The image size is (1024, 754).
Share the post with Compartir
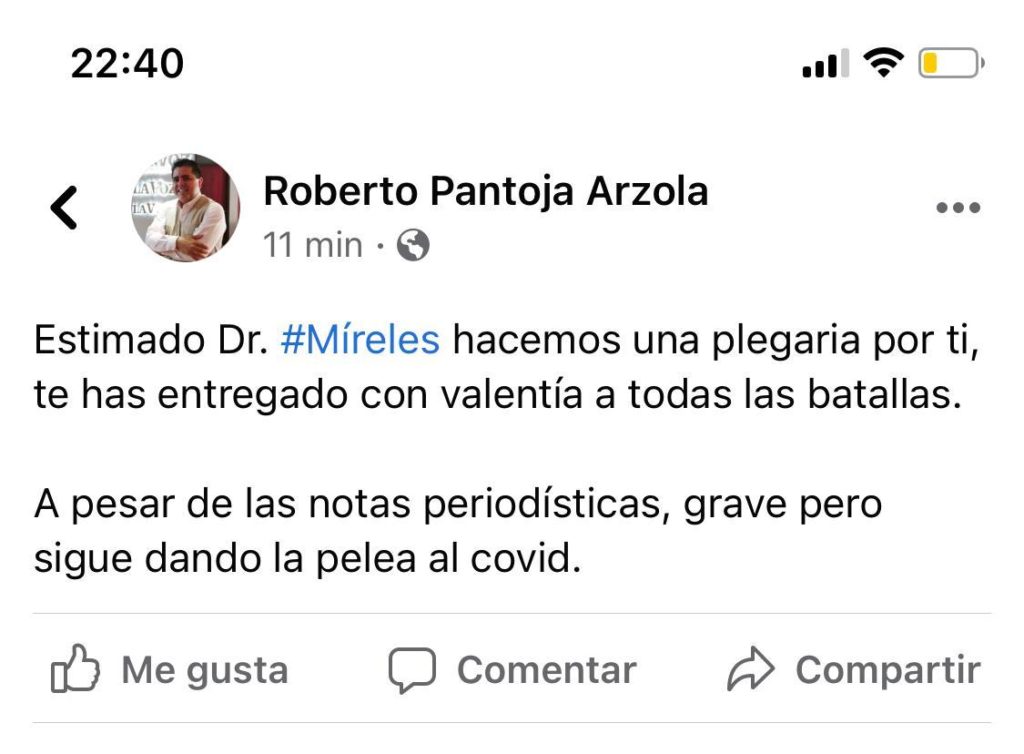853,670
